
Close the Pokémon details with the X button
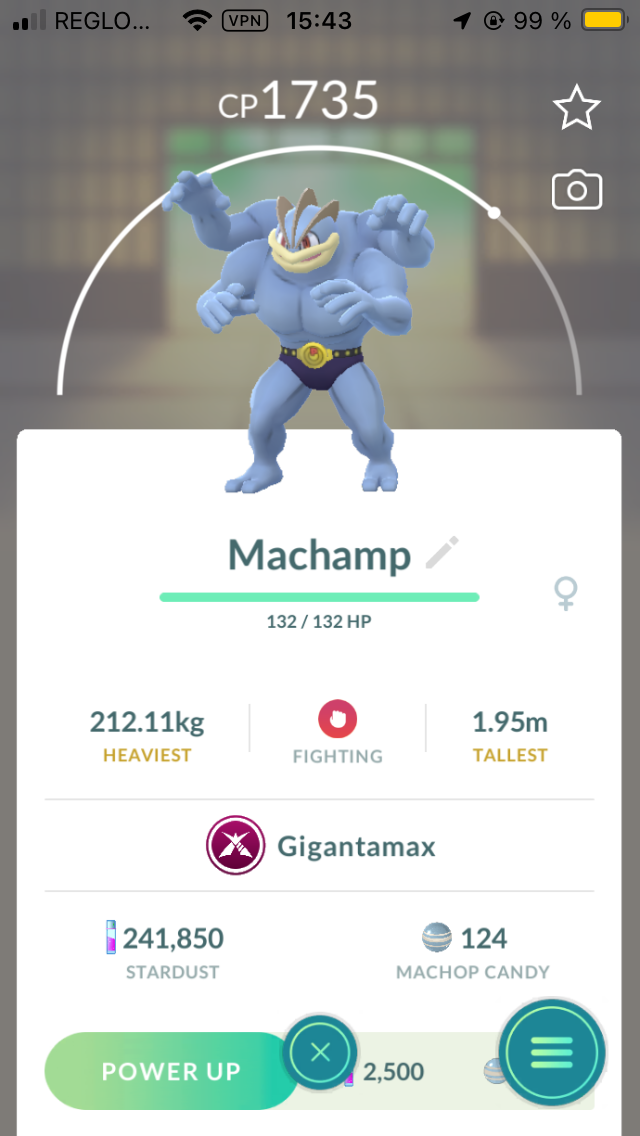pyautogui.click(x=320, y=1052)
